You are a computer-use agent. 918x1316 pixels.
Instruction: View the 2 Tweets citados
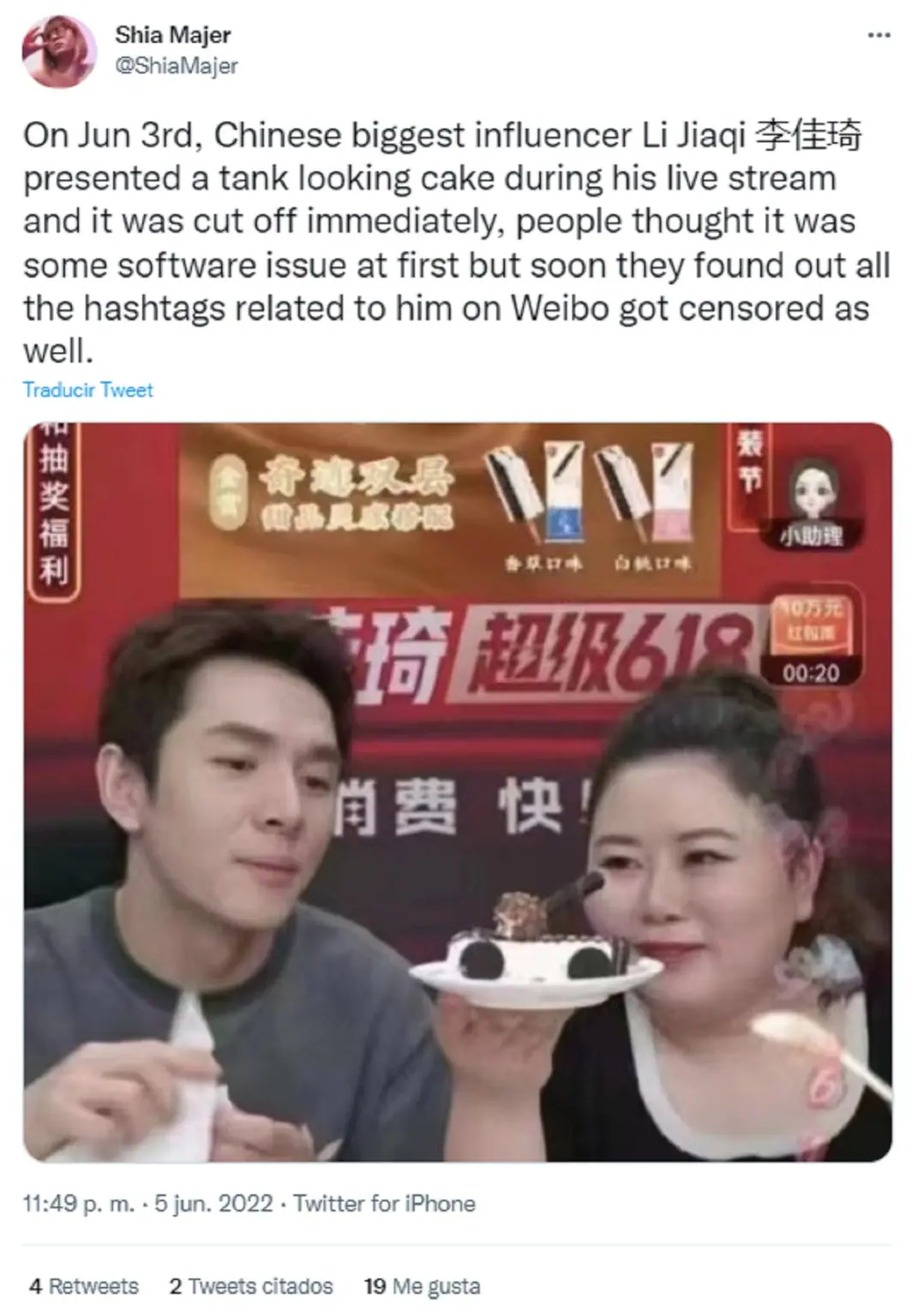tap(250, 1286)
